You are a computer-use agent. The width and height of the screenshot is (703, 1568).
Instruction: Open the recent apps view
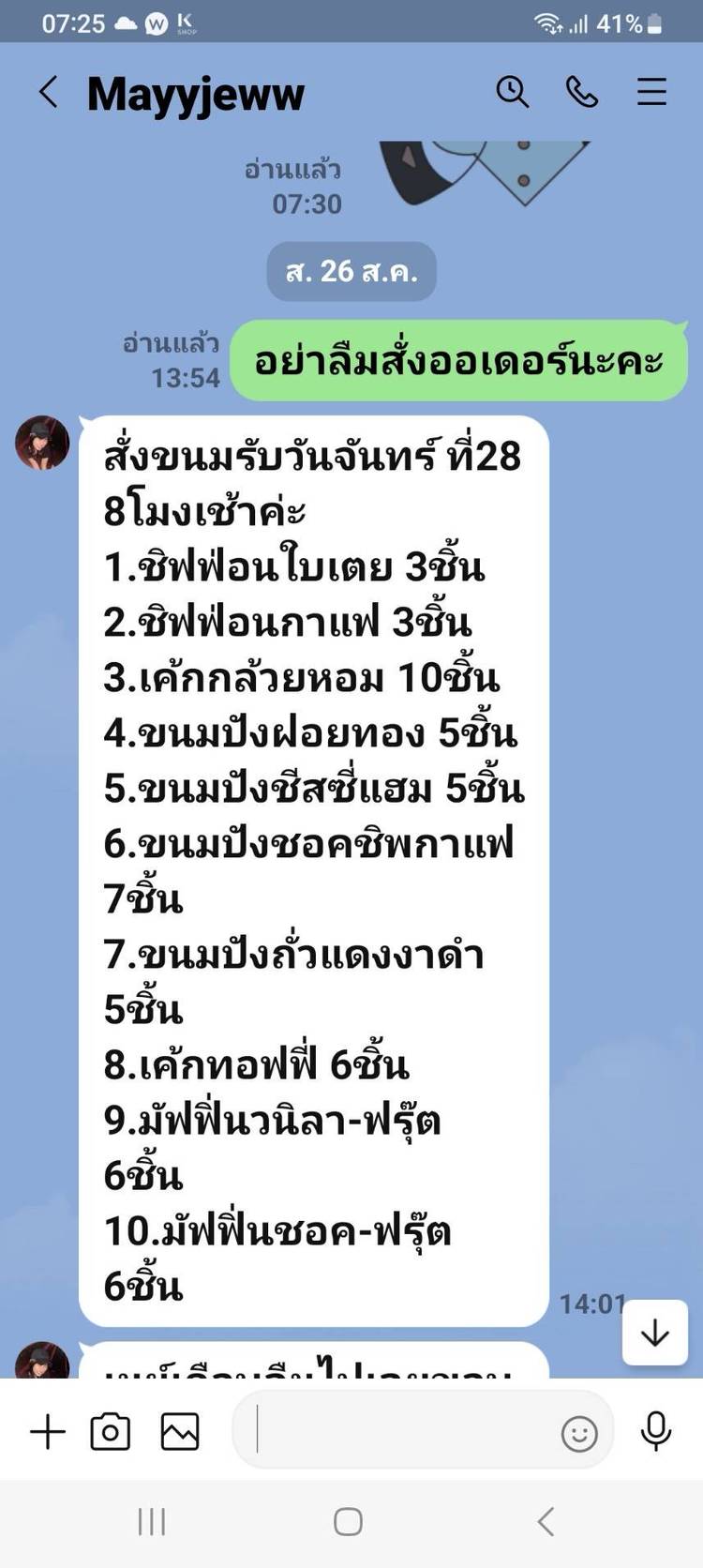coord(152,1521)
